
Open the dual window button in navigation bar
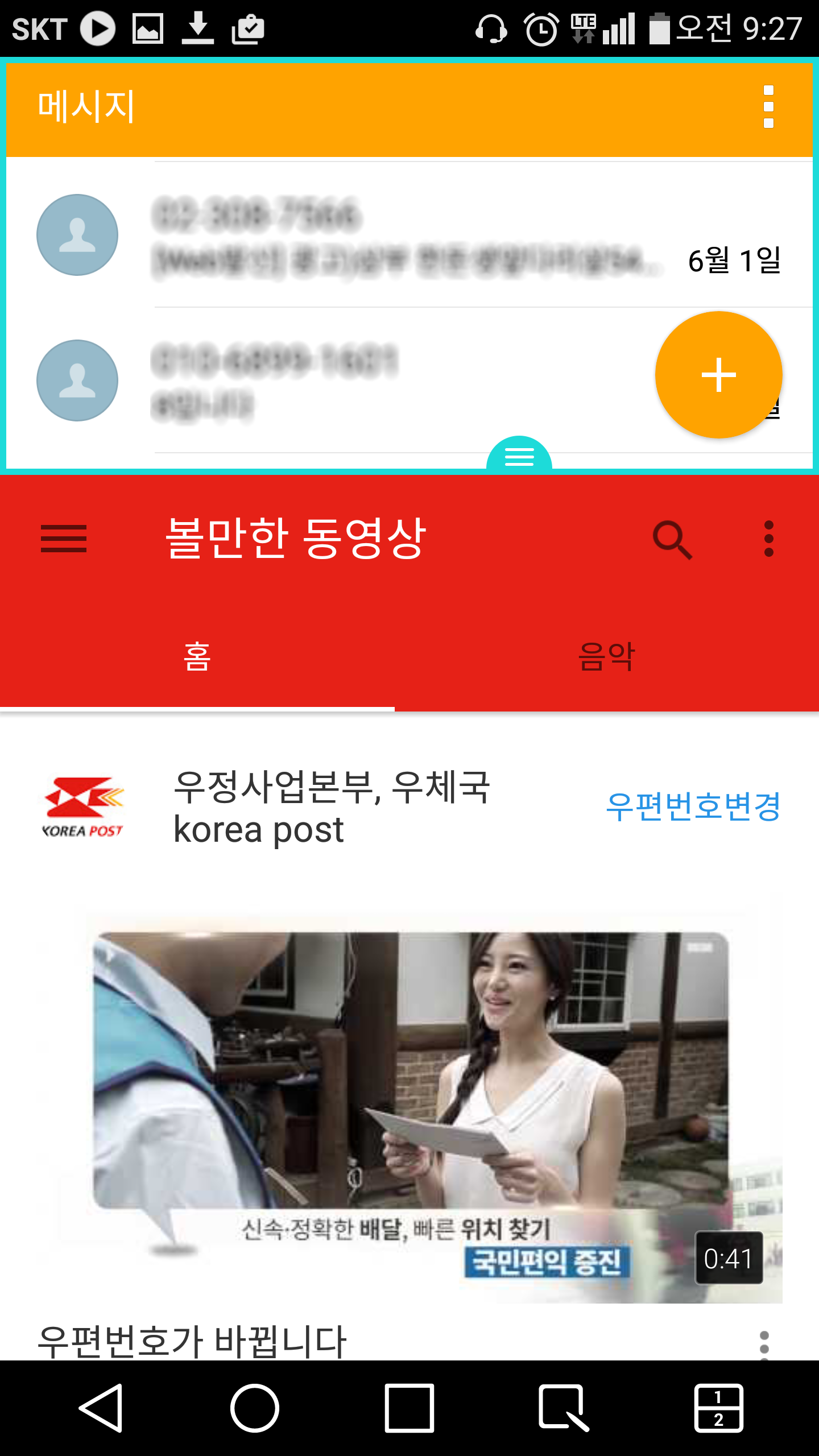click(718, 1408)
